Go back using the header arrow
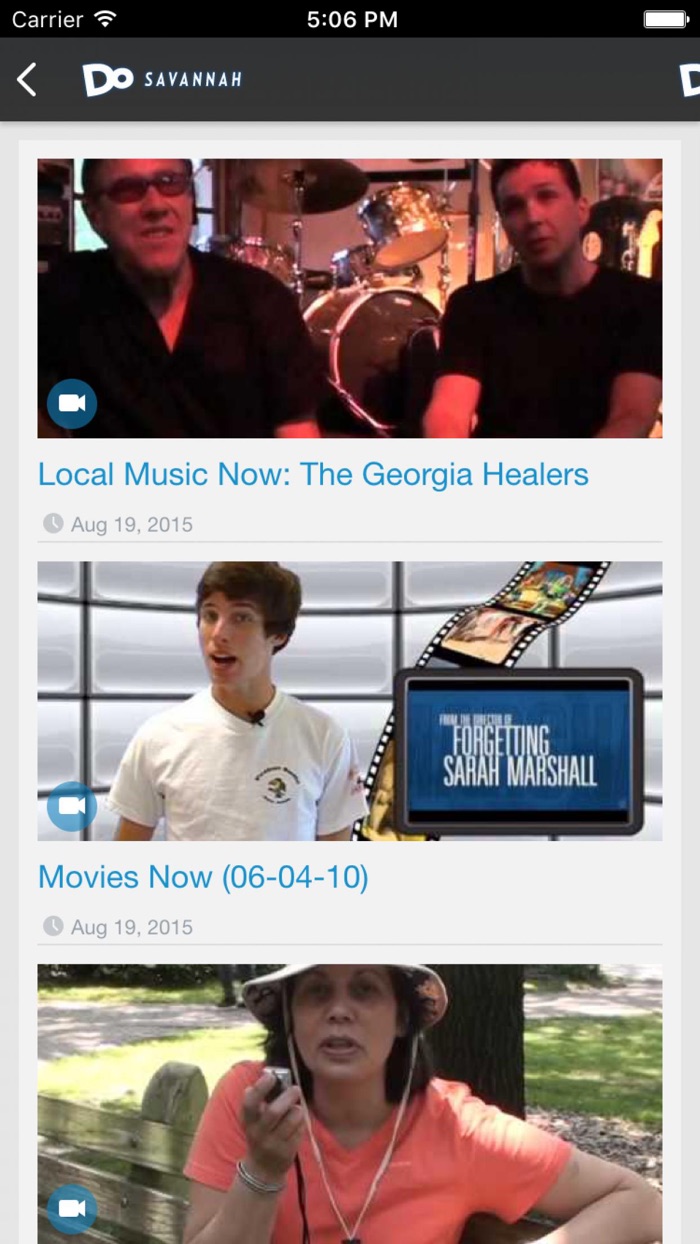Screen dimensions: 700x1244 coord(27,80)
